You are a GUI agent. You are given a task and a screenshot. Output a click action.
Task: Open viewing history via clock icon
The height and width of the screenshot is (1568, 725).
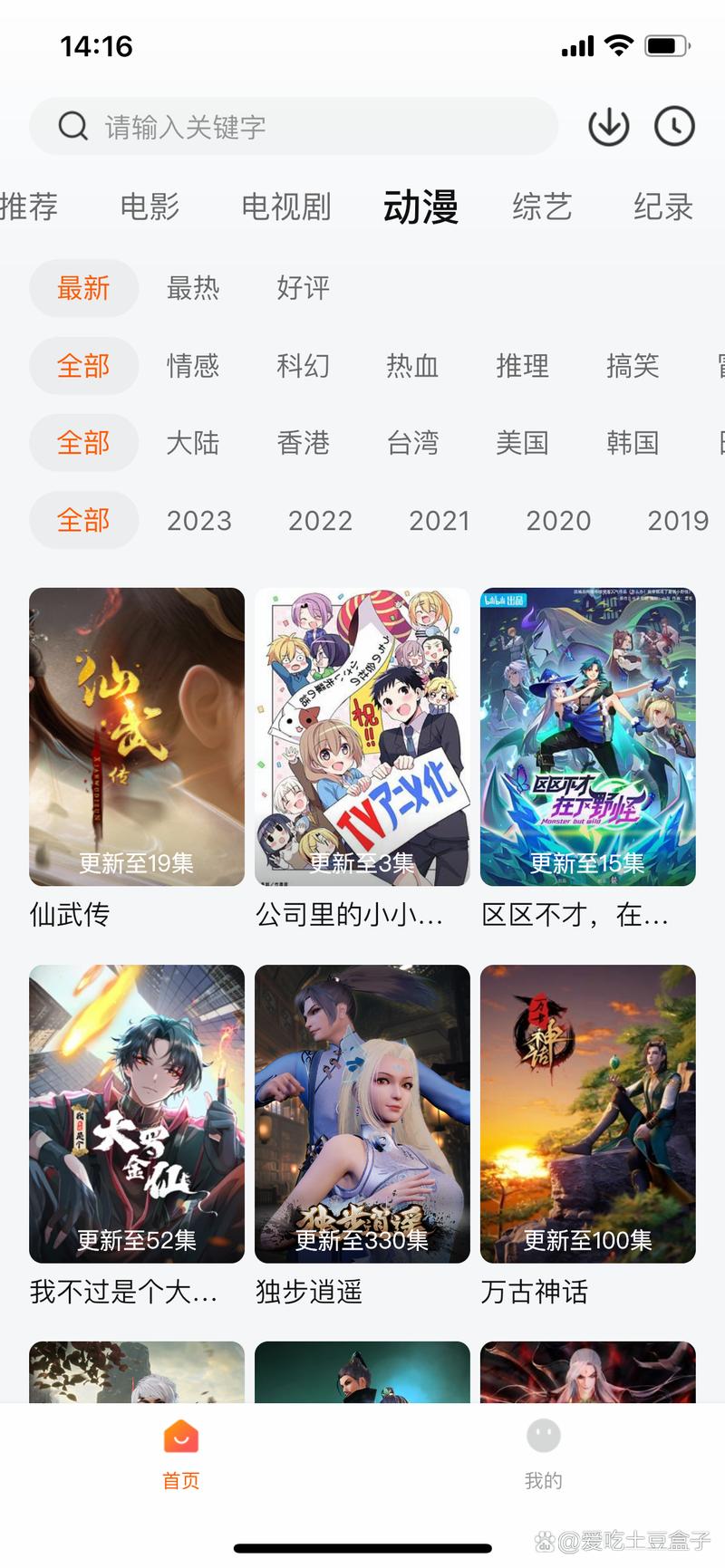pyautogui.click(x=672, y=126)
